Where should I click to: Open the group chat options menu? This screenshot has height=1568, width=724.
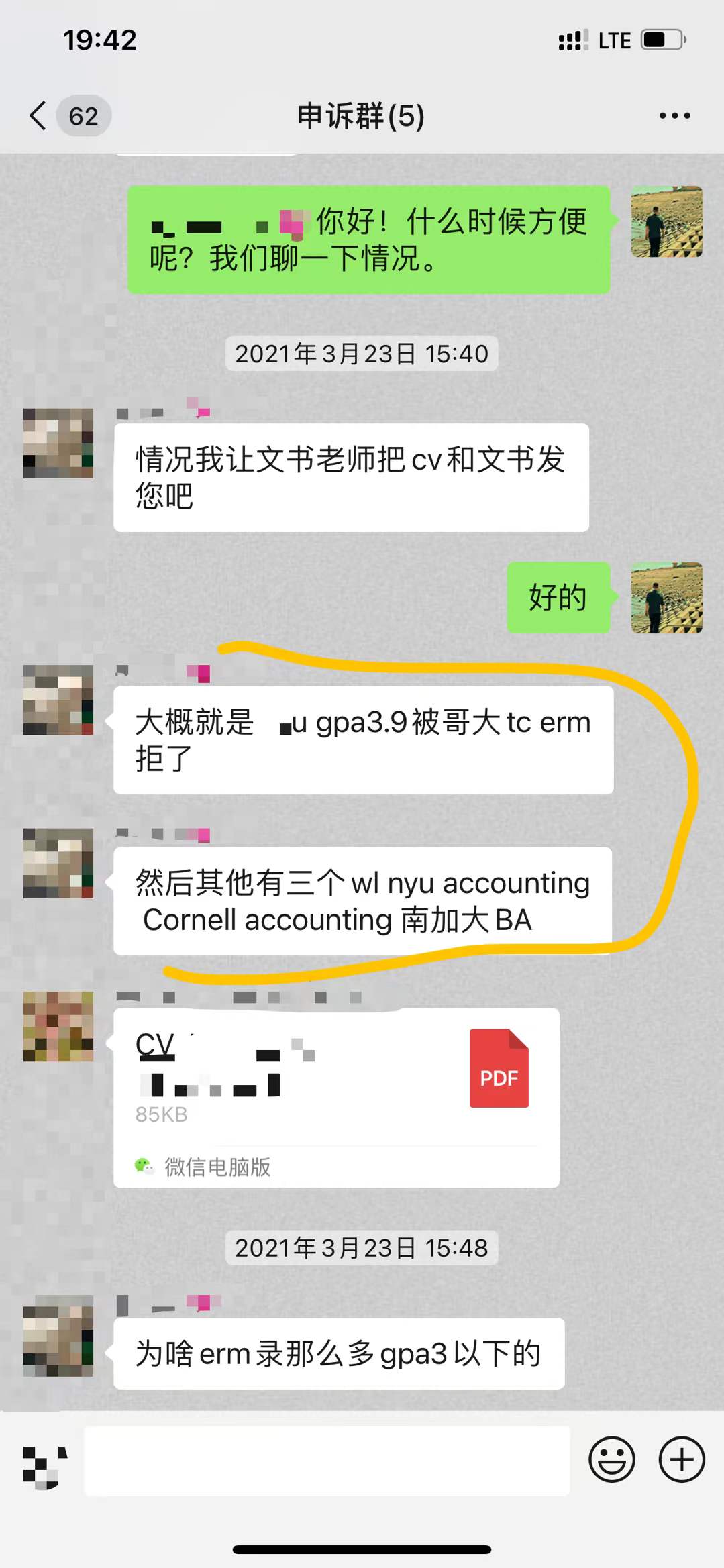[674, 116]
